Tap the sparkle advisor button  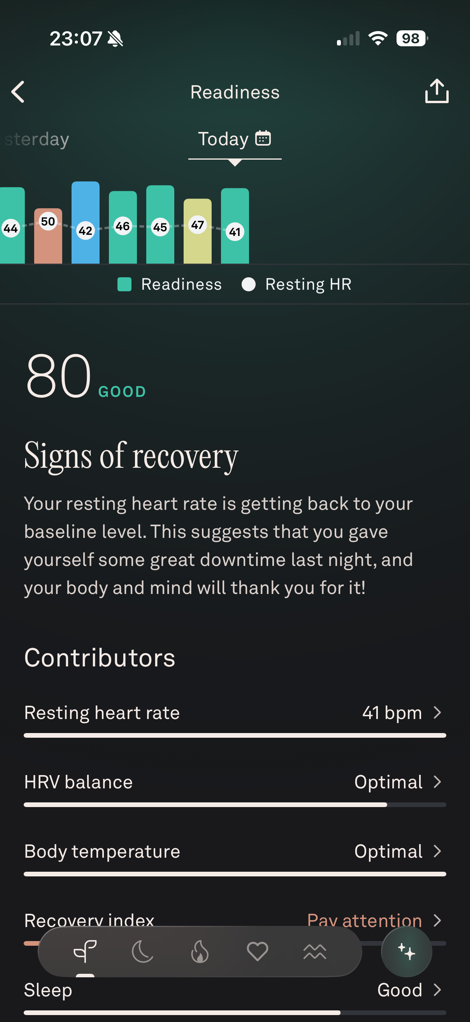click(407, 952)
